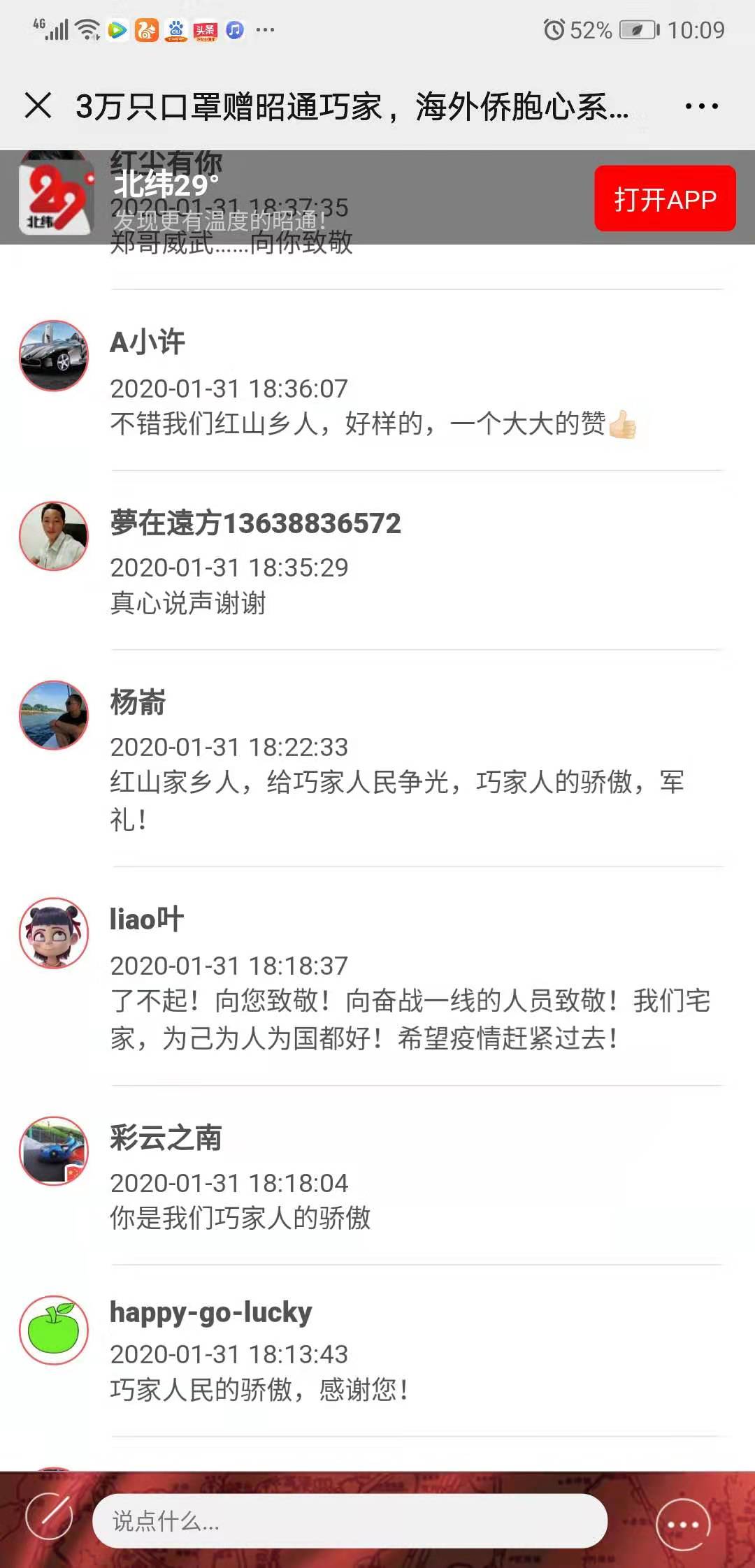Close the article page
The height and width of the screenshot is (1568, 755).
click(38, 106)
